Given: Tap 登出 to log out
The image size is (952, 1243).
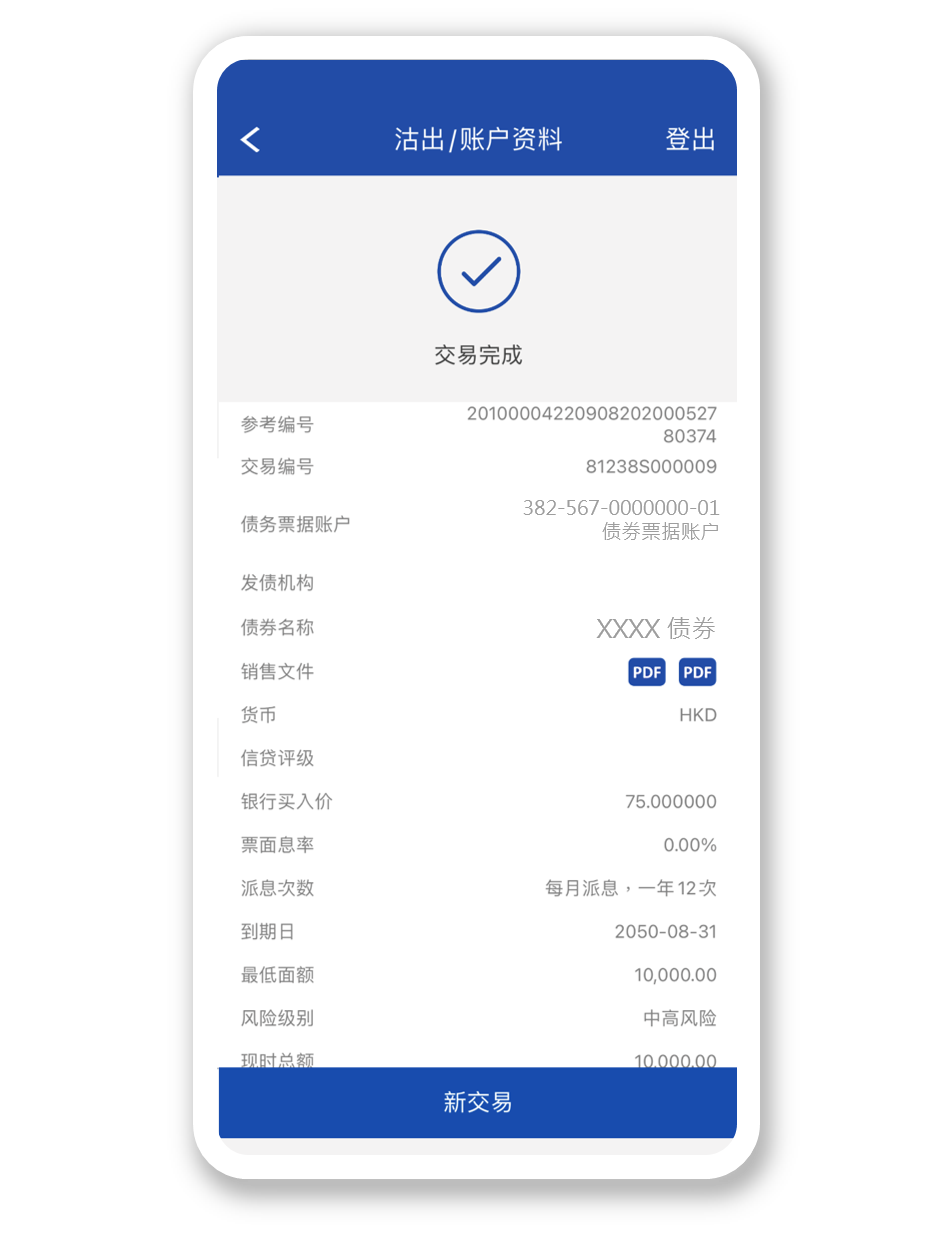Looking at the screenshot, I should point(690,140).
